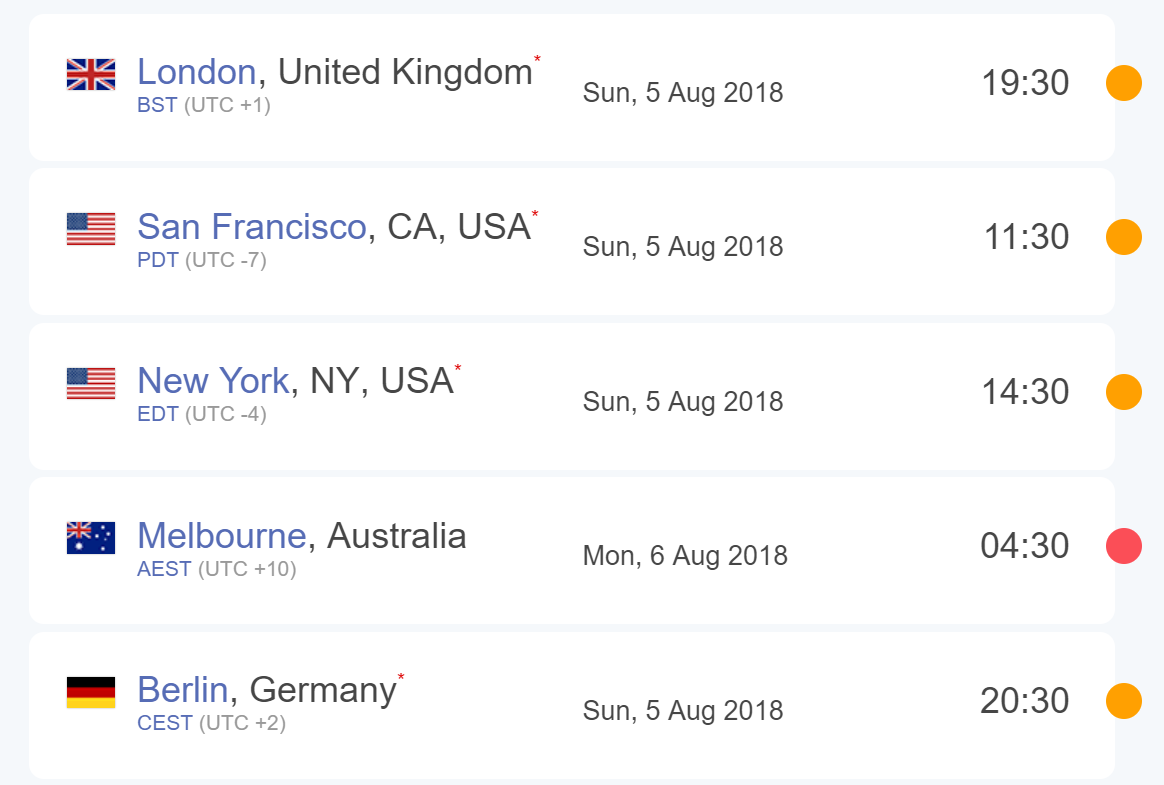
Task: Select the AEST time zone link
Action: 164,569
